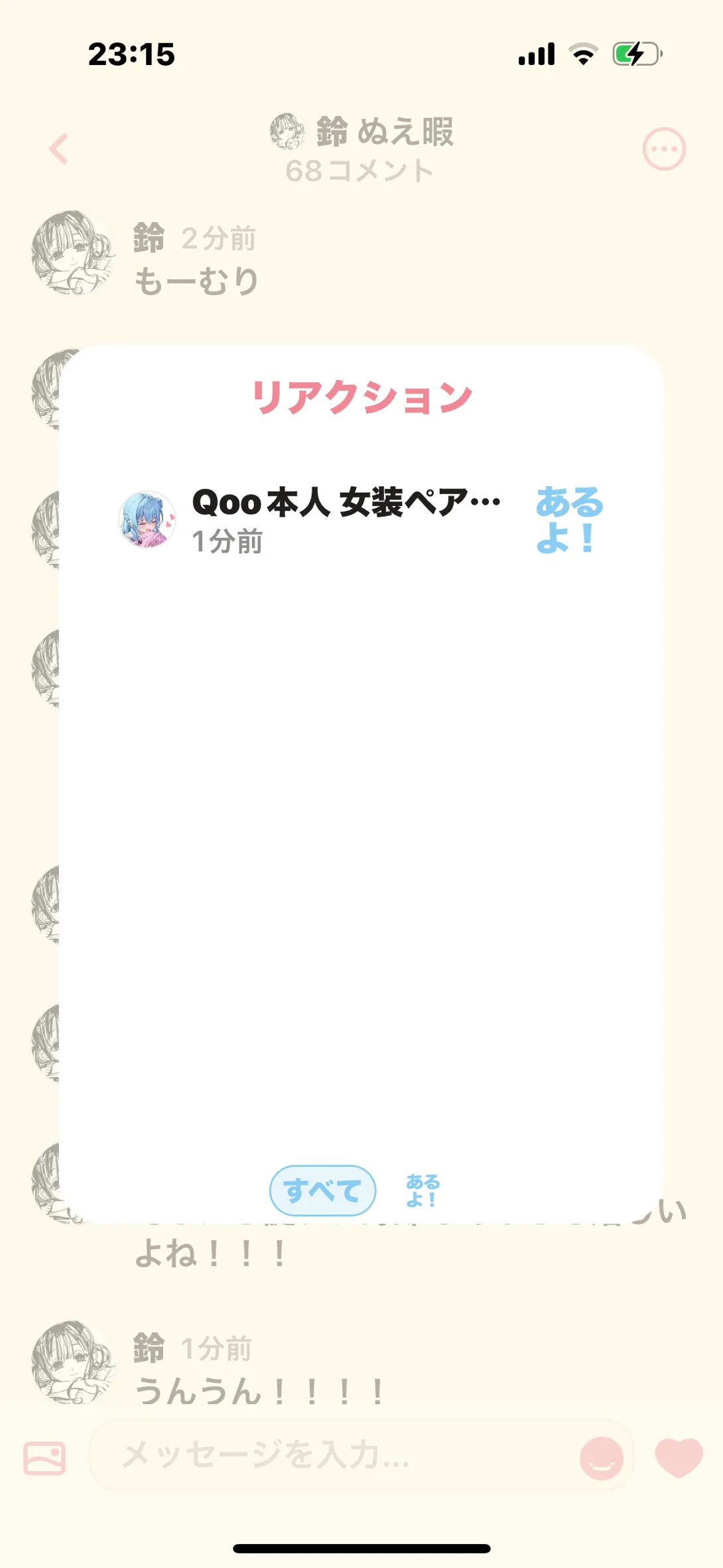Open 鈴's avatar next to もーむり
Screen dimensions: 723x1568
click(x=74, y=253)
